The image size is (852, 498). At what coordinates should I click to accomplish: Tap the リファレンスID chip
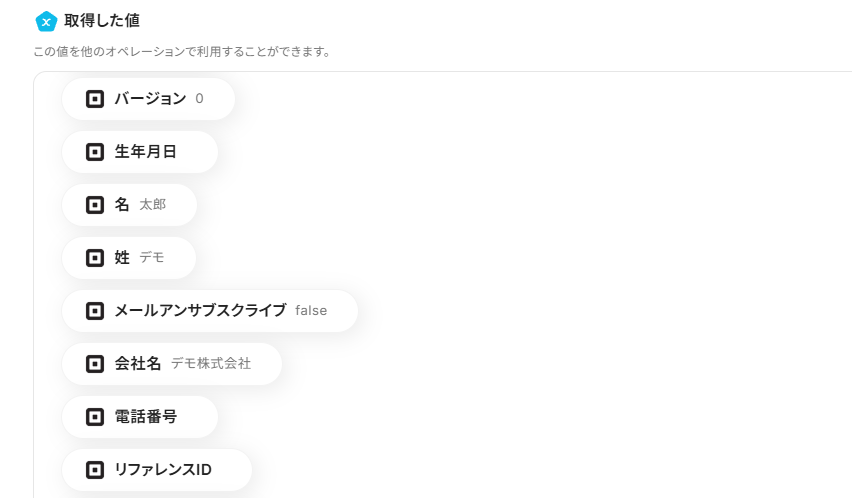click(156, 470)
